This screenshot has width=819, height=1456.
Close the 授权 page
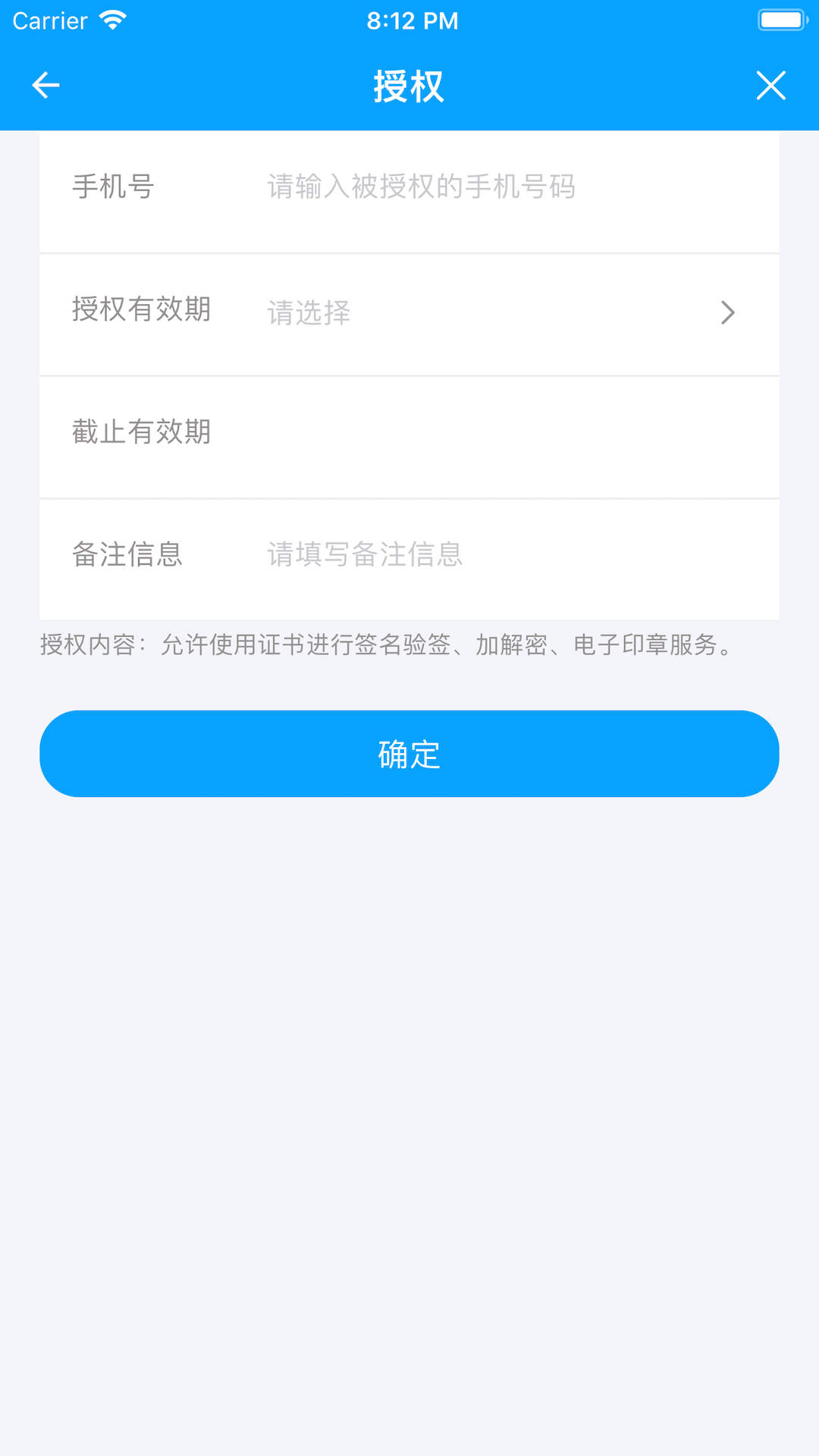[x=770, y=85]
